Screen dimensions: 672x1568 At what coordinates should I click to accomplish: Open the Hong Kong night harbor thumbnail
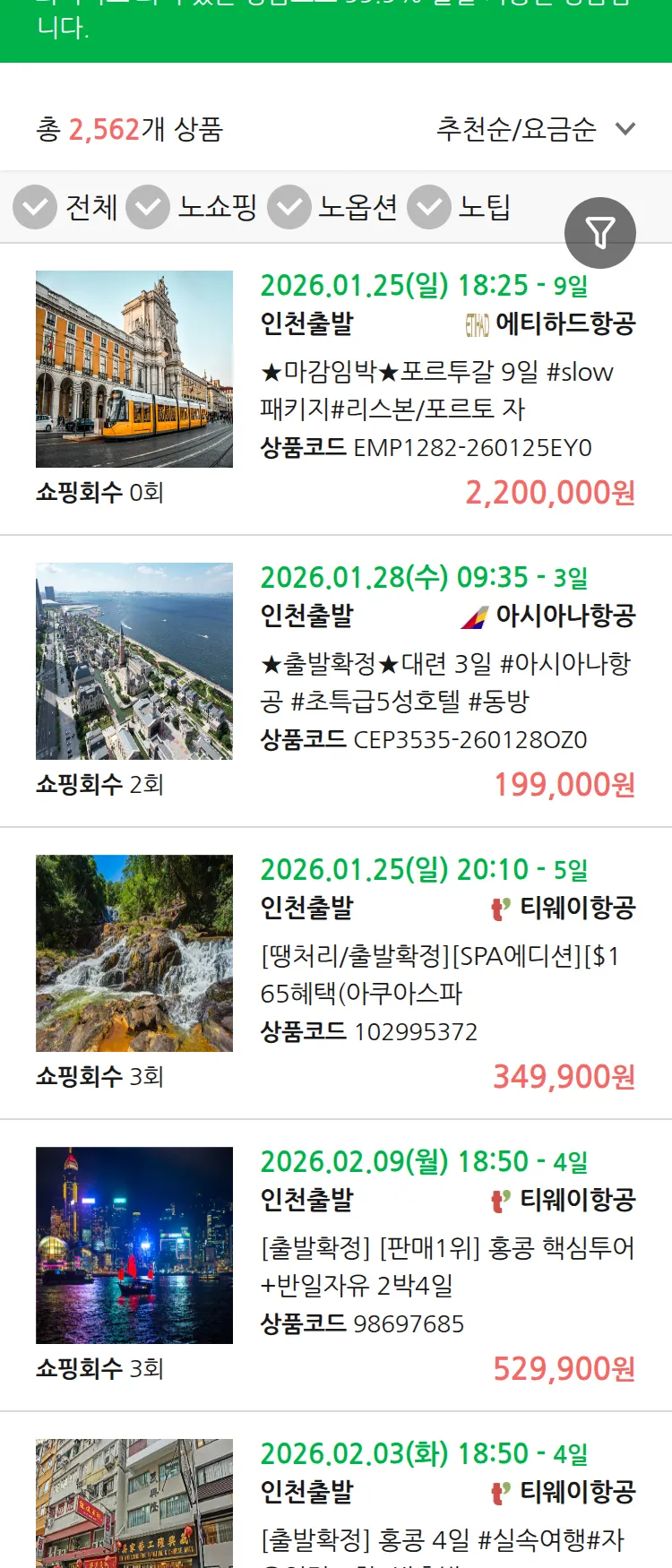tap(134, 1245)
